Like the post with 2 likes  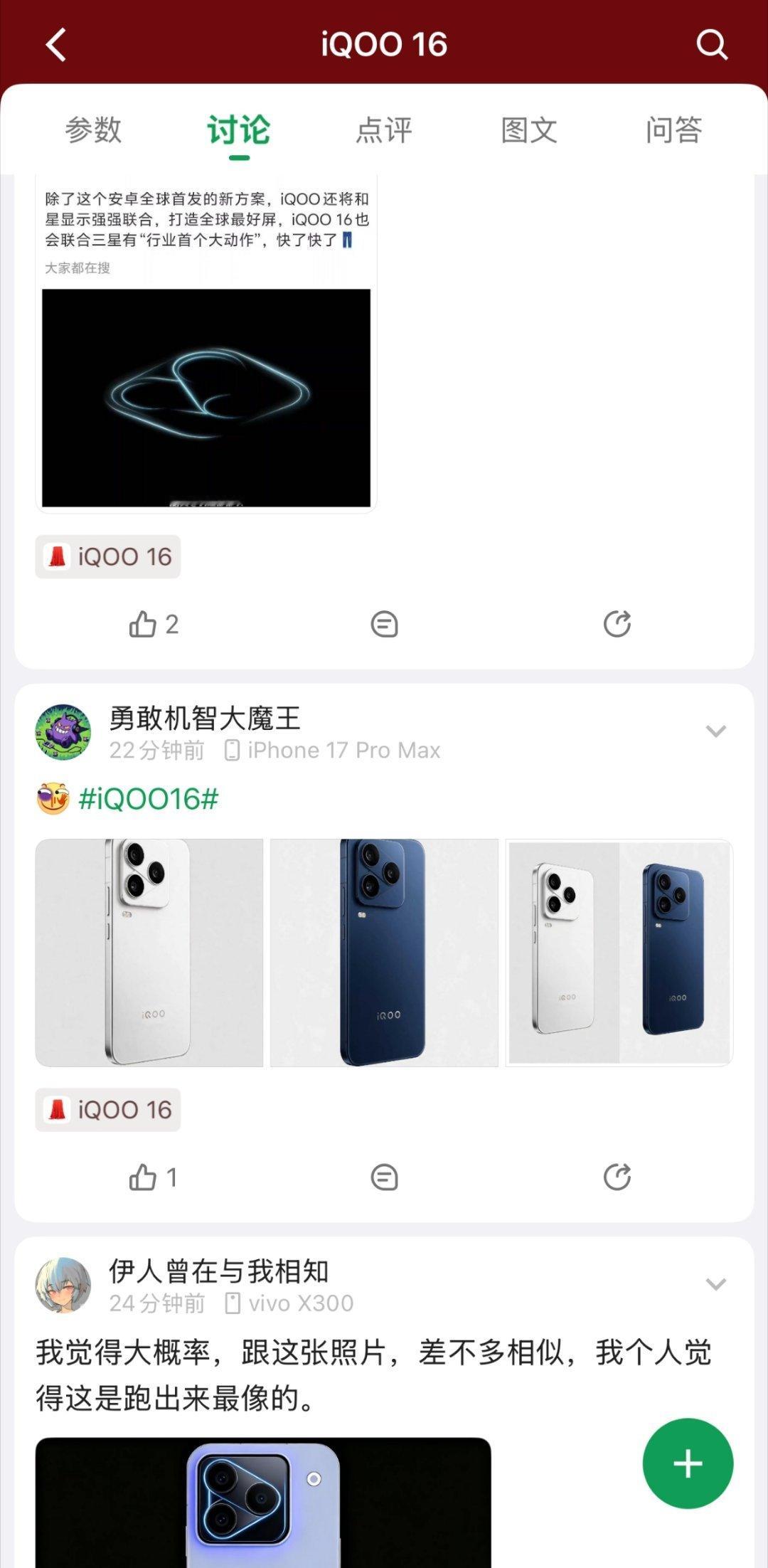click(x=153, y=624)
